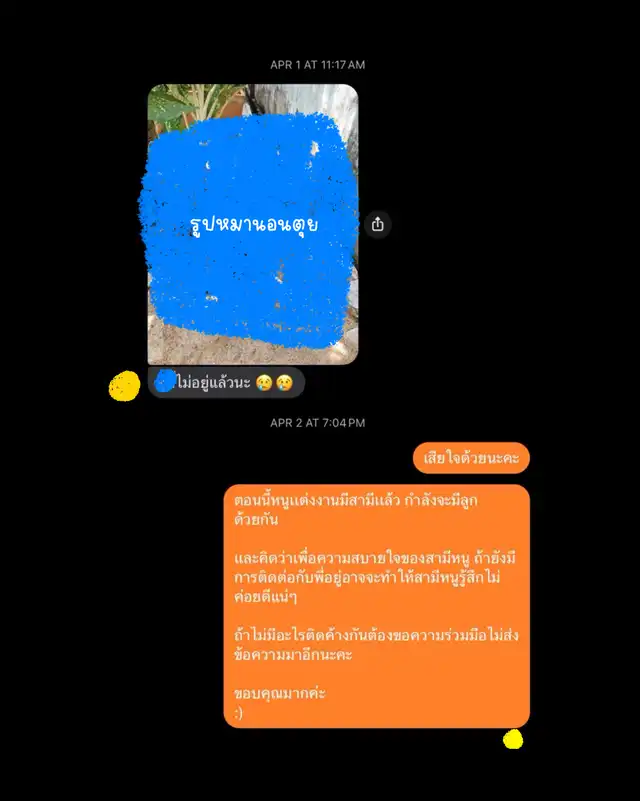640x801 pixels.
Task: Share the photo message
Action: 377,224
